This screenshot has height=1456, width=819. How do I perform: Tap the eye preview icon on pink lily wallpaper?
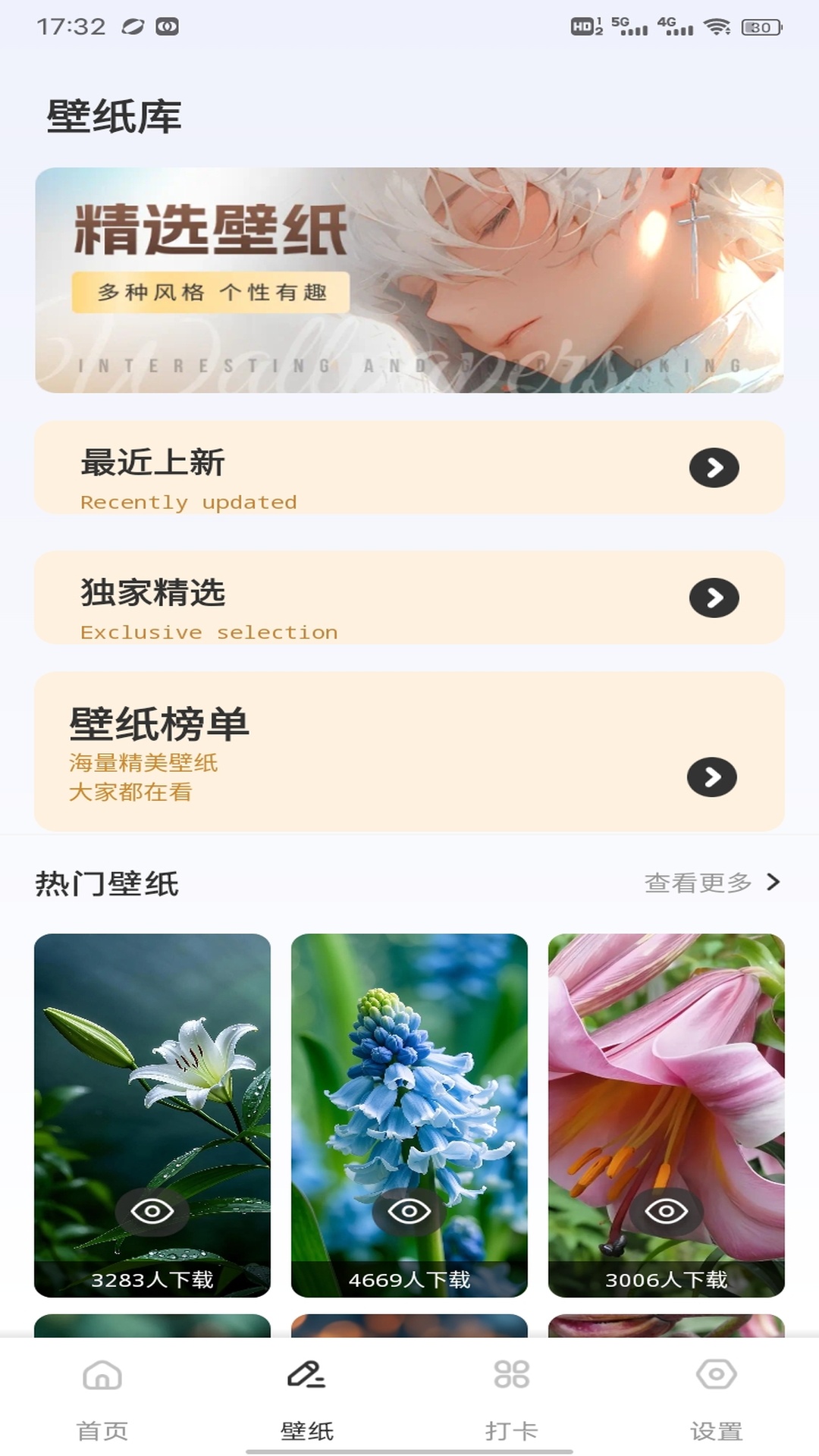tap(666, 1211)
